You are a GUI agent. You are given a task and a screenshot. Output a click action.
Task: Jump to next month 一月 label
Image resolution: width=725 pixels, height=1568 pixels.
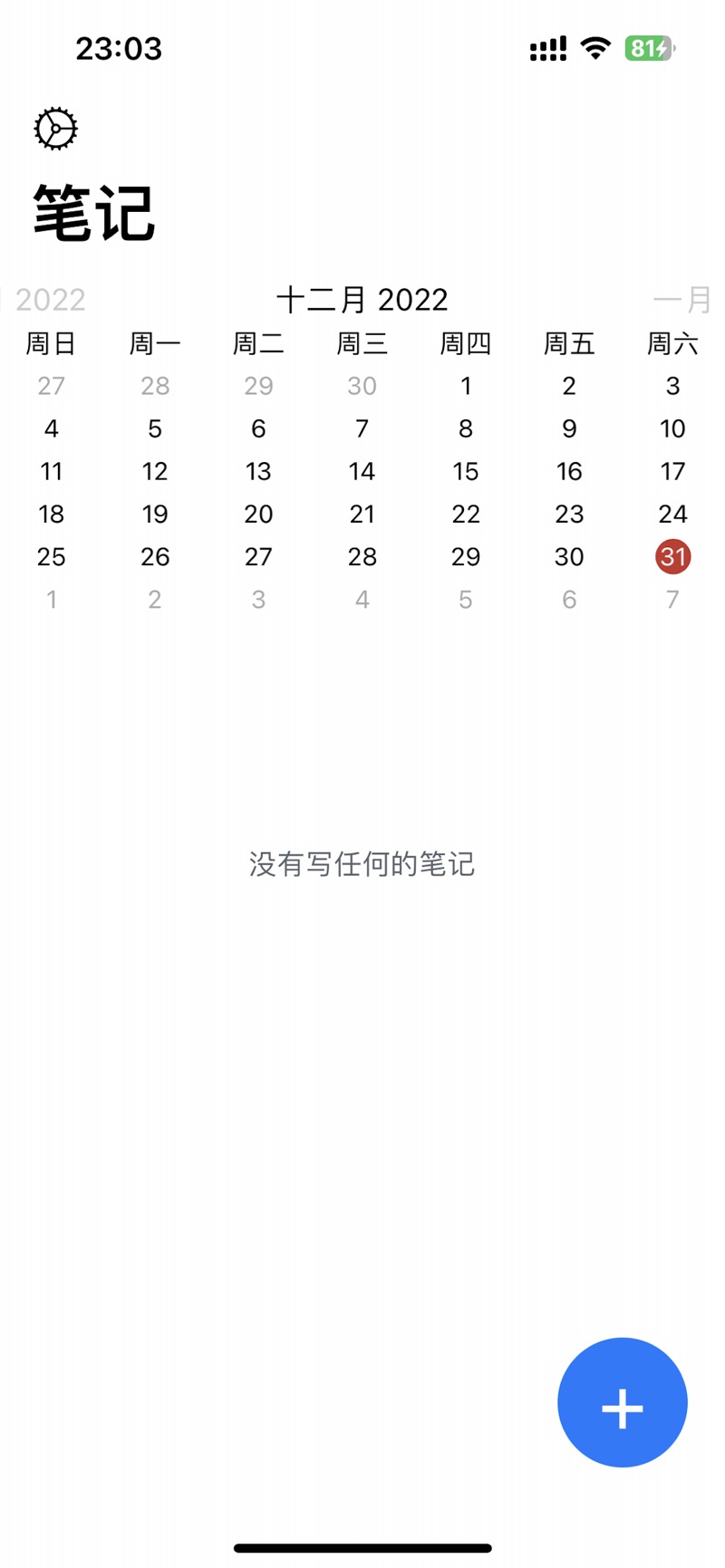point(681,299)
